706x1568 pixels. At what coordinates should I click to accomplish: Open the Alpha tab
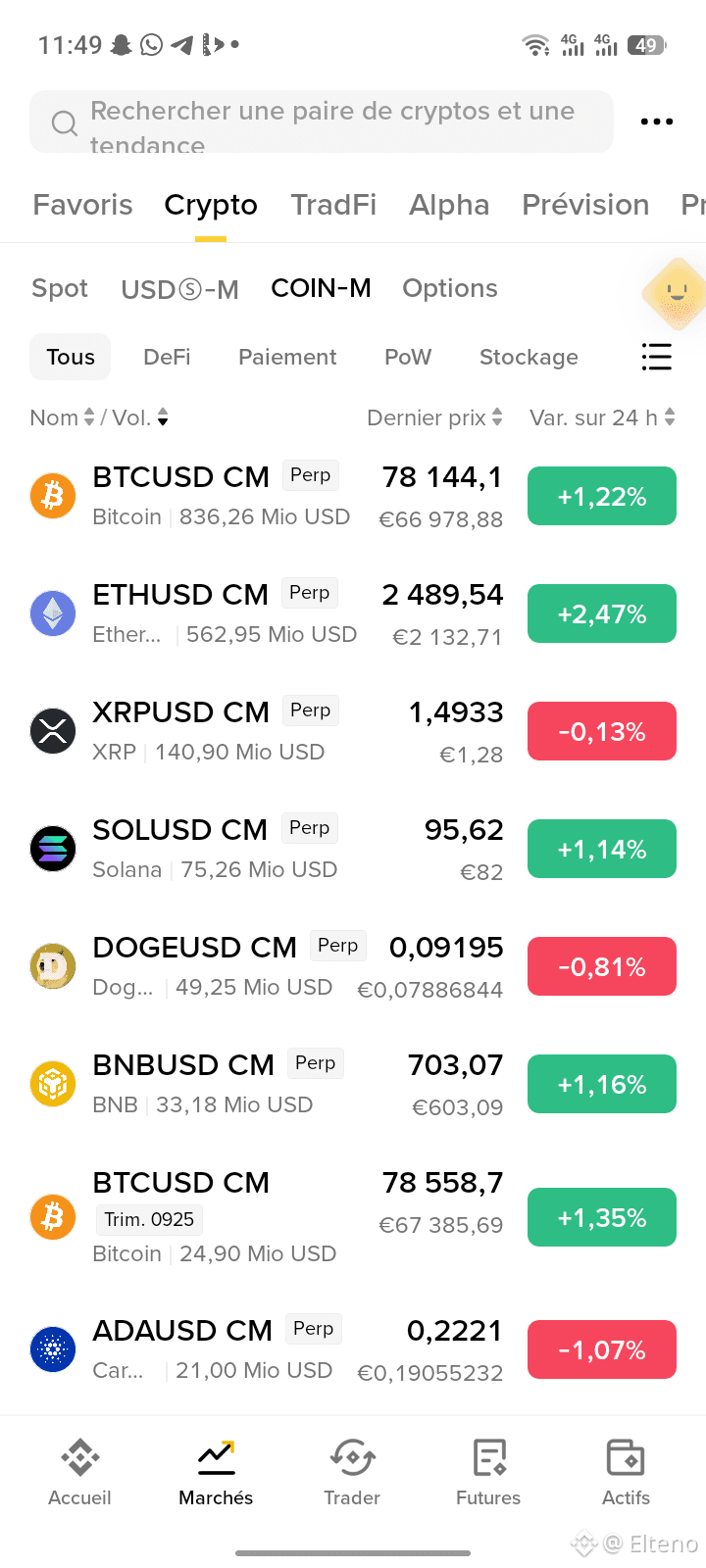[449, 205]
